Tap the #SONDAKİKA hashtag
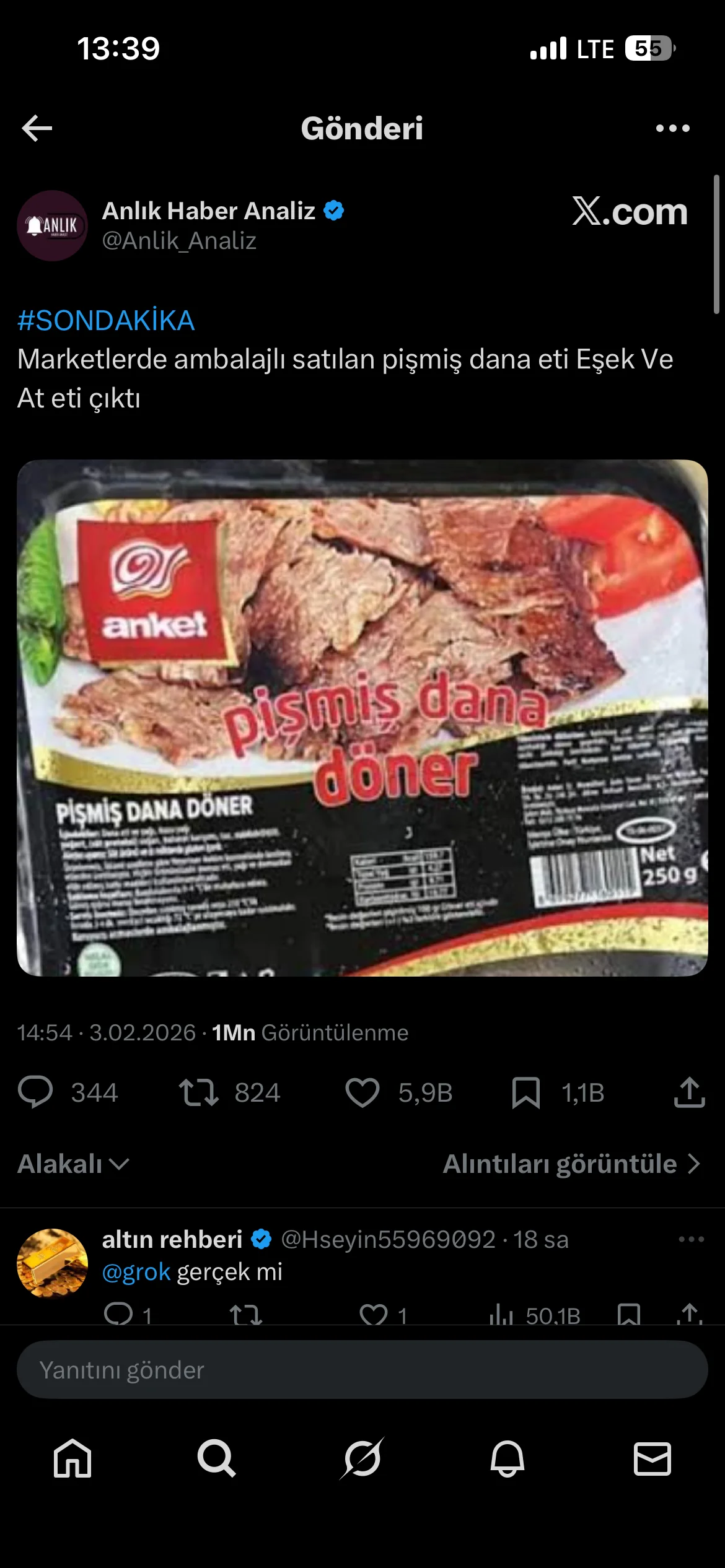This screenshot has width=725, height=1568. point(106,321)
